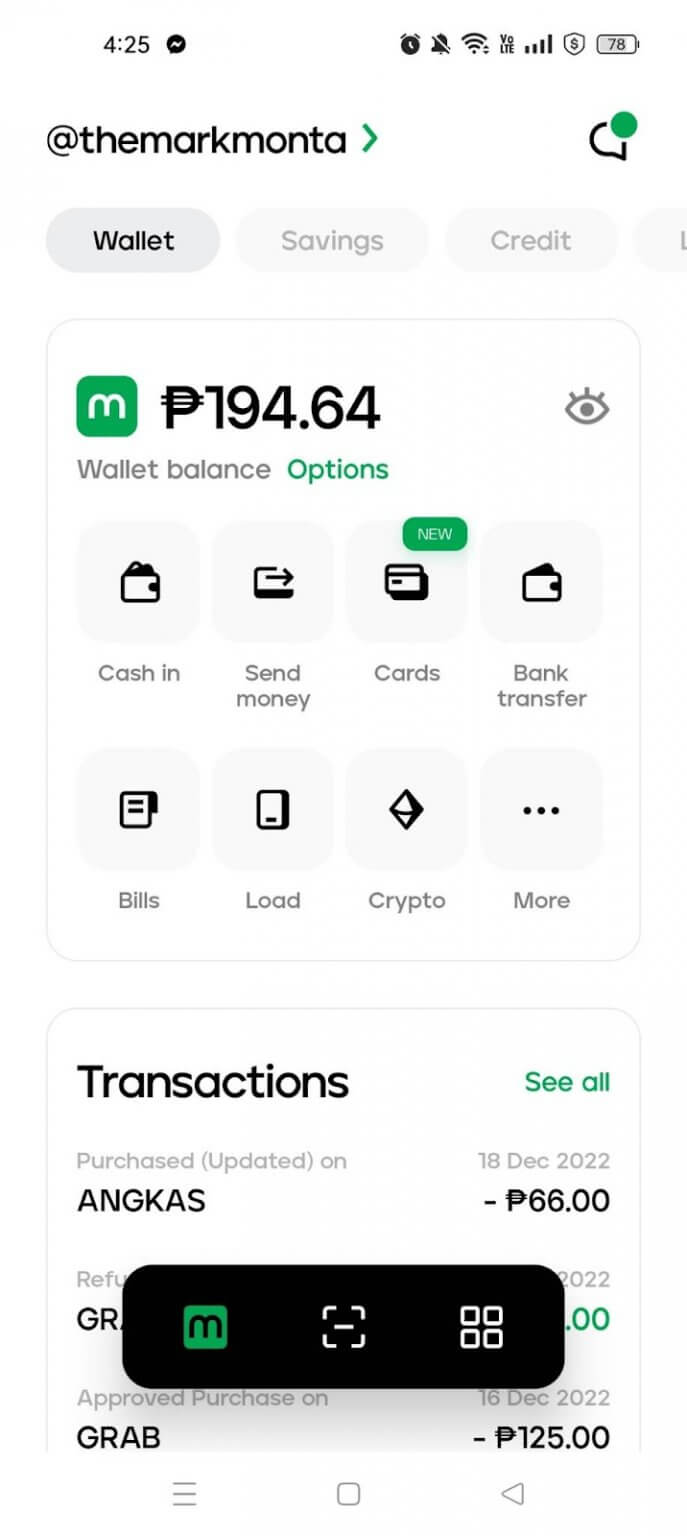Start a Bank transfer
Viewport: 687px width, 1536px height.
coord(541,583)
